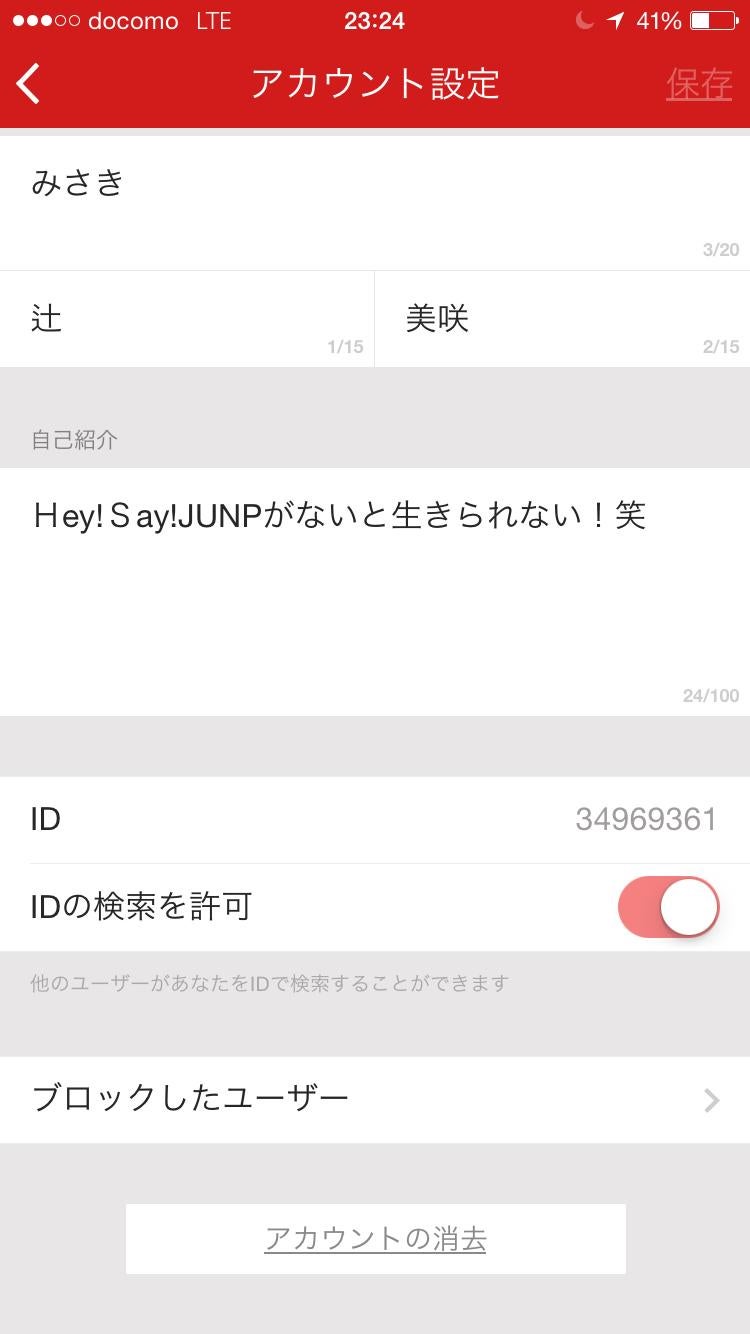The height and width of the screenshot is (1334, 750).
Task: Toggle the red switch near ID setting
Action: [x=667, y=907]
